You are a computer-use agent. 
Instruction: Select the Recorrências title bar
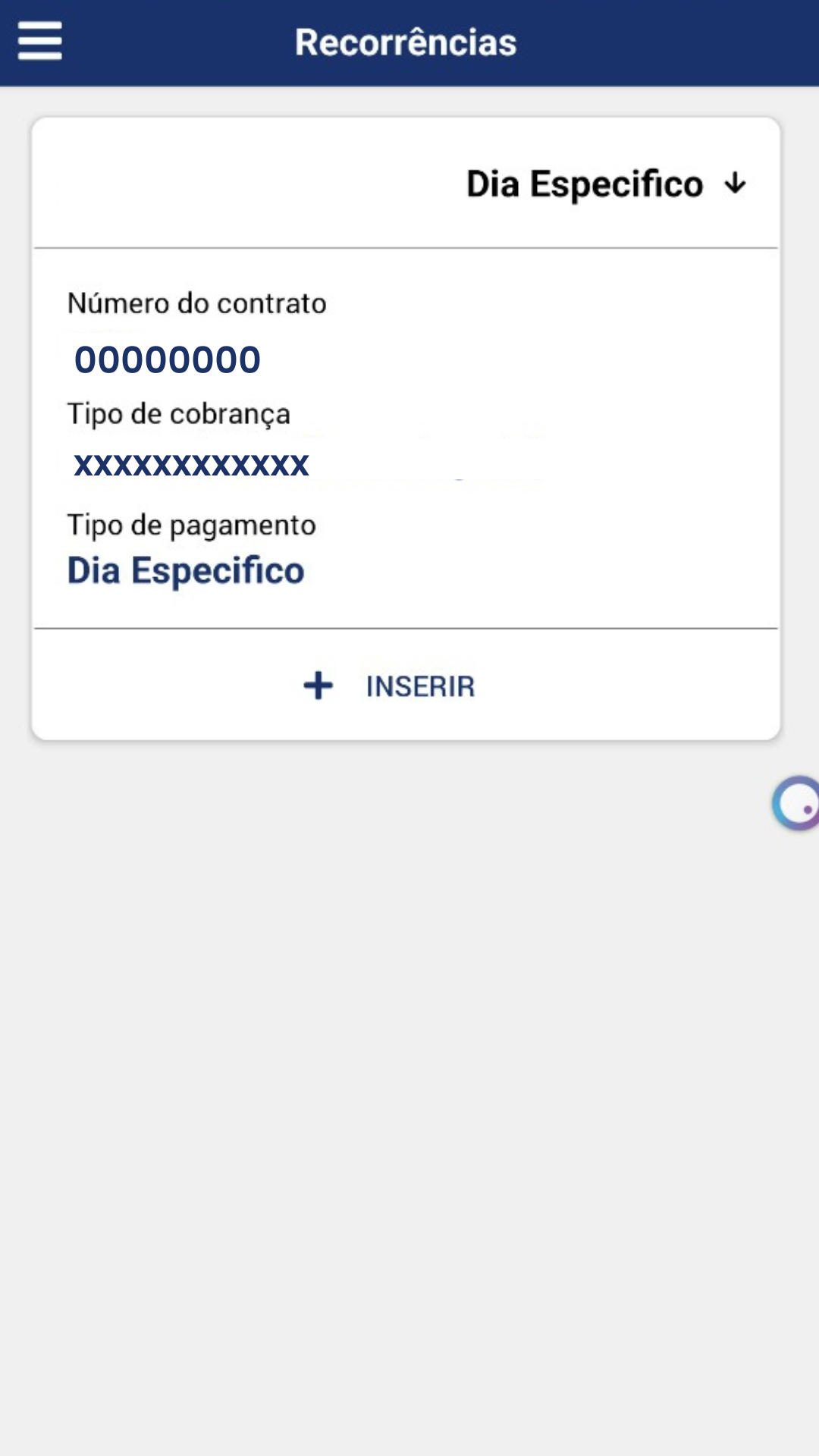[405, 42]
